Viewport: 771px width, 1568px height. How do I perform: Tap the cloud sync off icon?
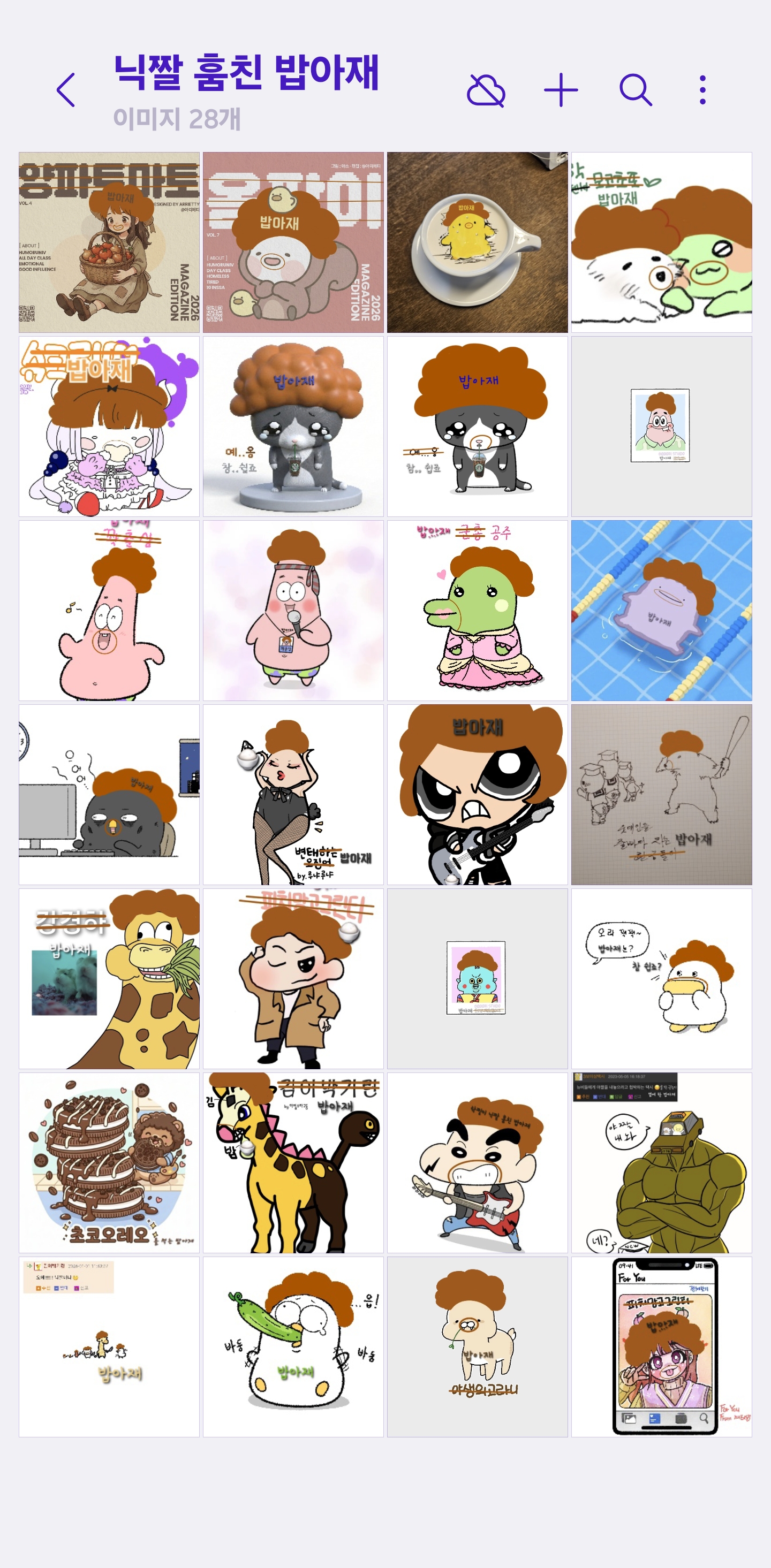tap(486, 90)
